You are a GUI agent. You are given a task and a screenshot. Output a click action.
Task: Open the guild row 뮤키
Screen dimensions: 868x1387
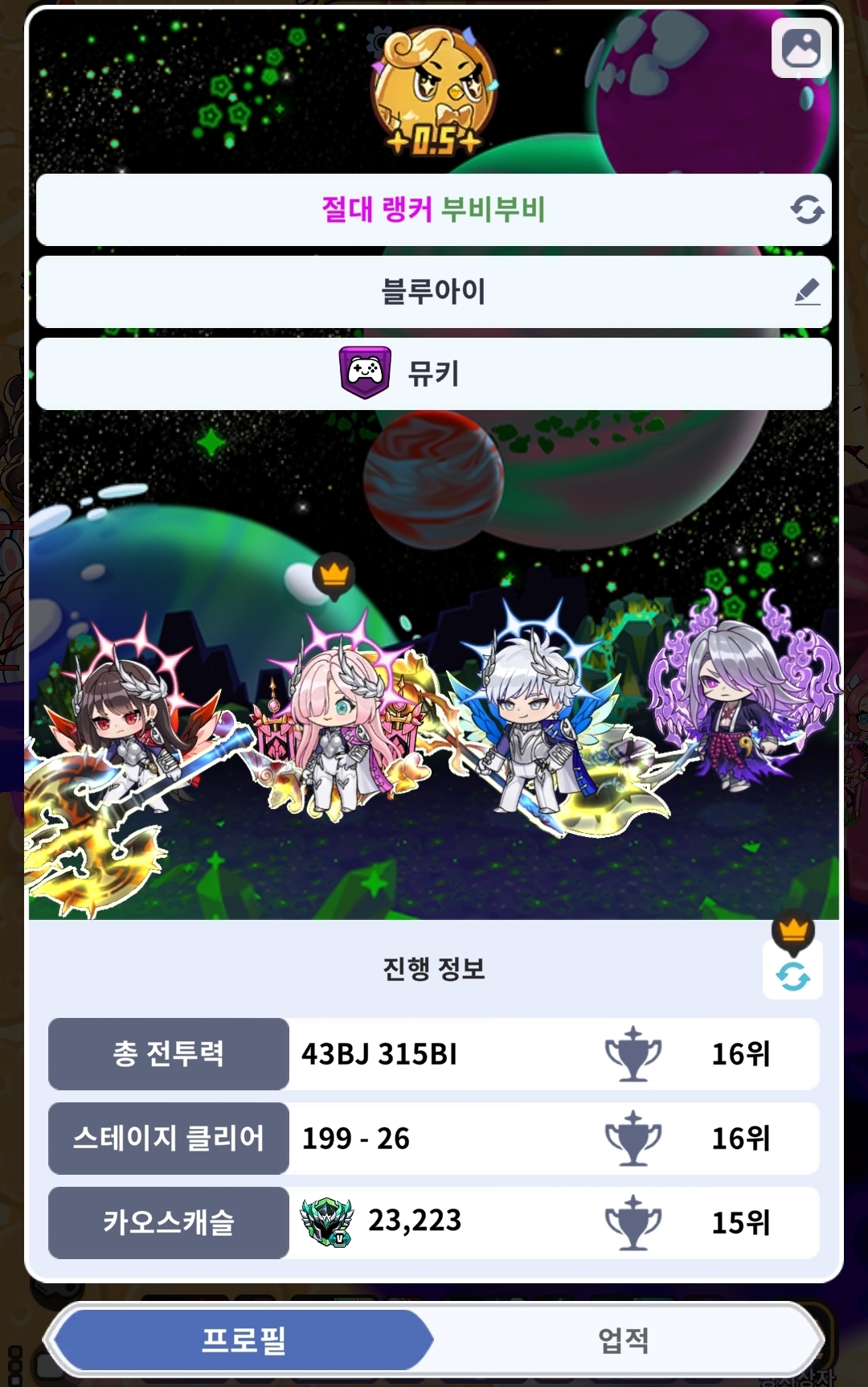[433, 374]
